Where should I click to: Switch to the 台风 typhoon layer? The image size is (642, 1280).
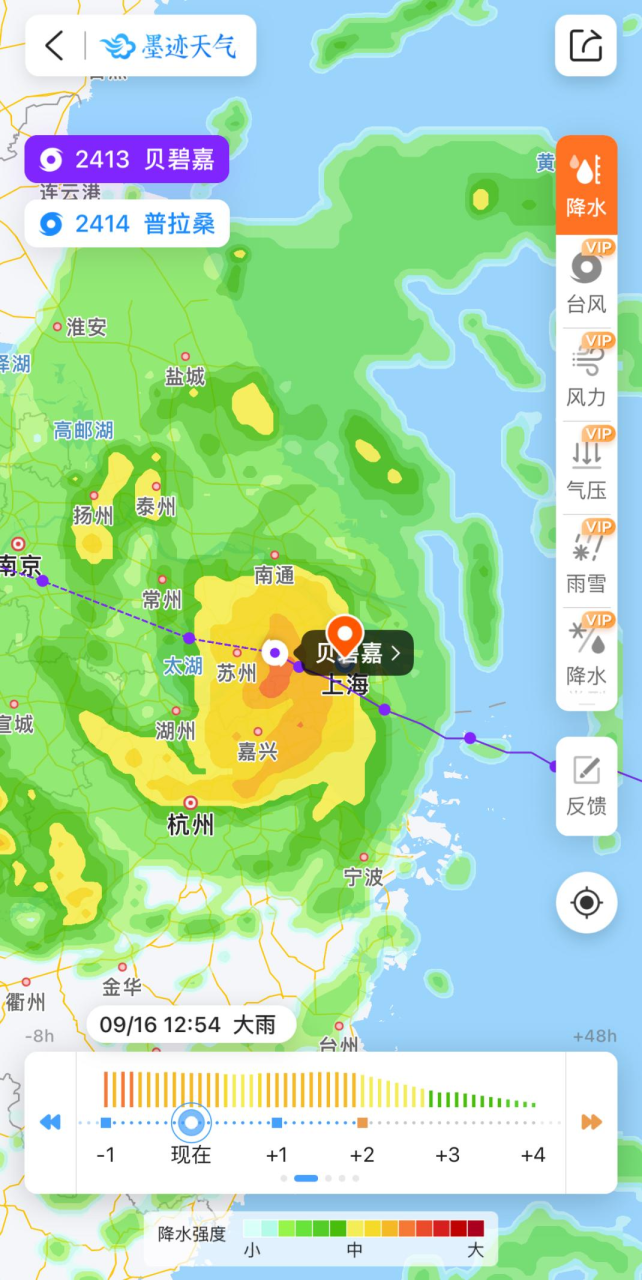click(586, 282)
